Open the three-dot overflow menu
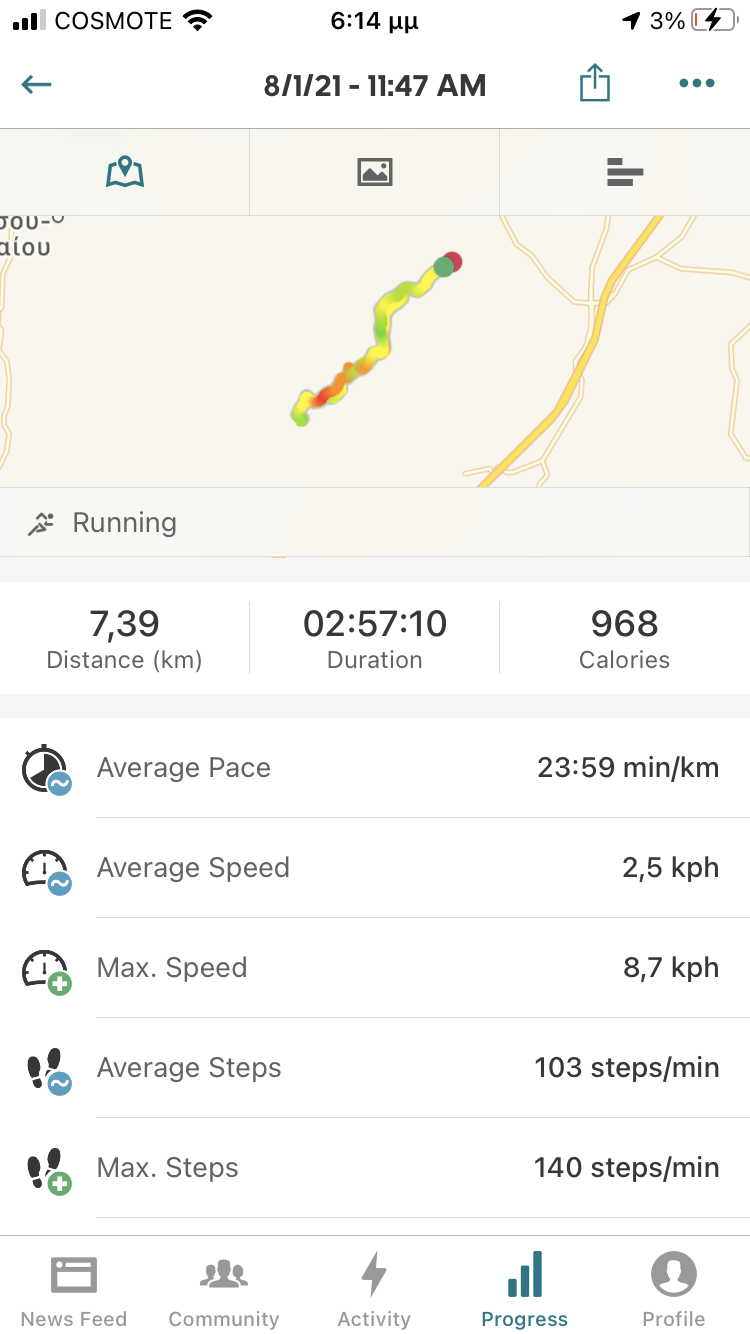This screenshot has width=750, height=1334. pos(697,84)
